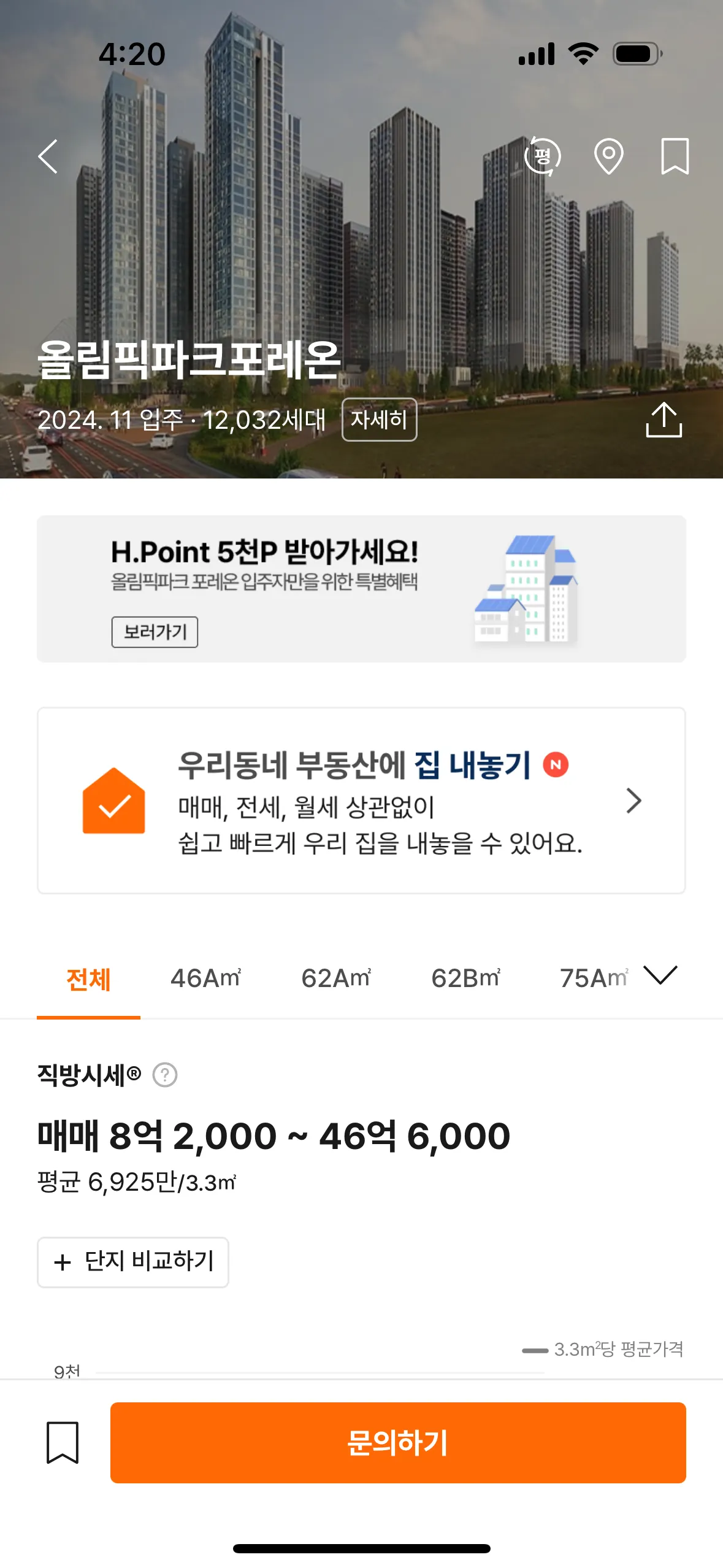This screenshot has height=1568, width=723.
Task: Open the 직방시세 help question mark
Action: tap(165, 1075)
